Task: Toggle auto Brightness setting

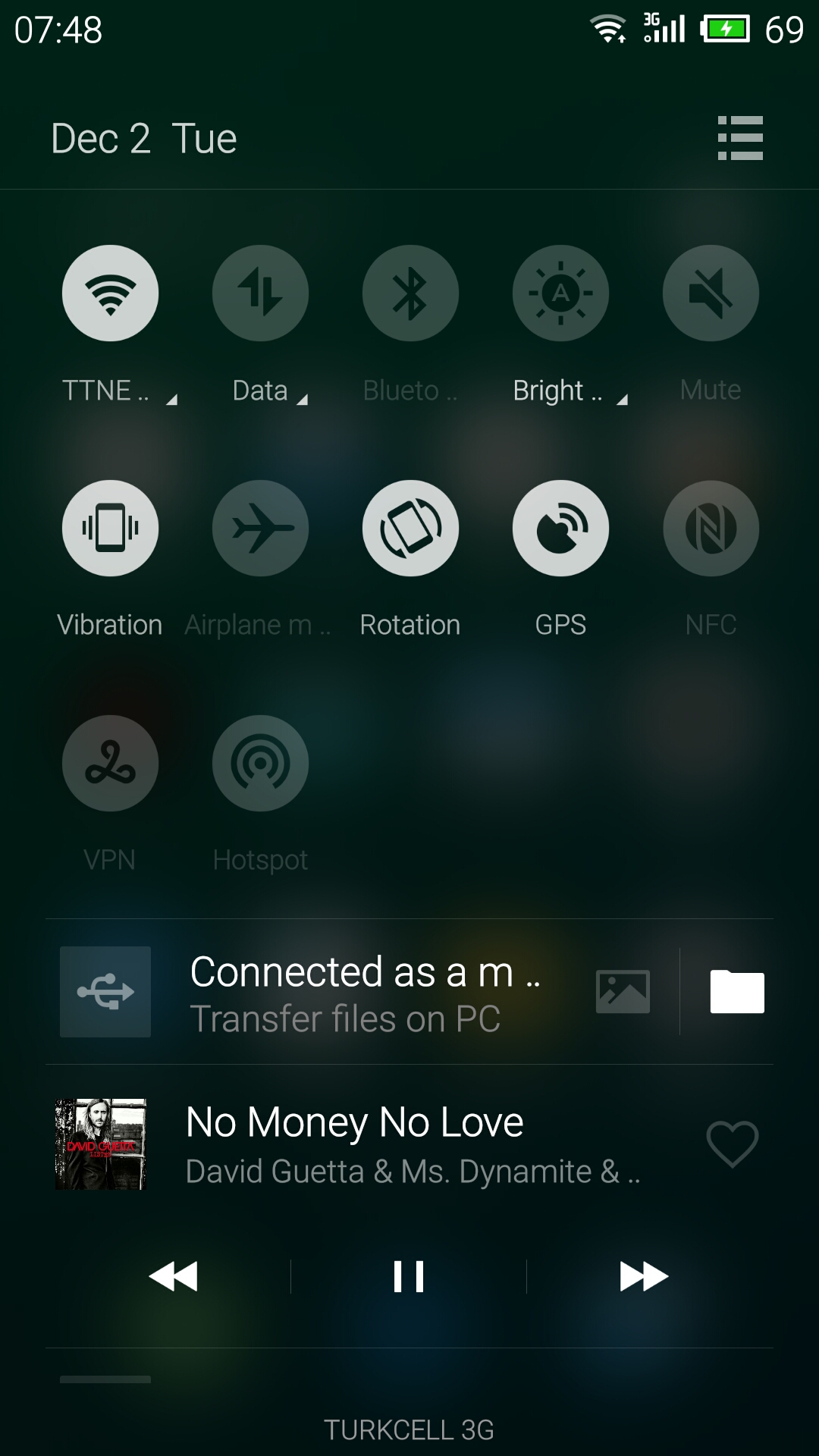Action: click(x=560, y=293)
